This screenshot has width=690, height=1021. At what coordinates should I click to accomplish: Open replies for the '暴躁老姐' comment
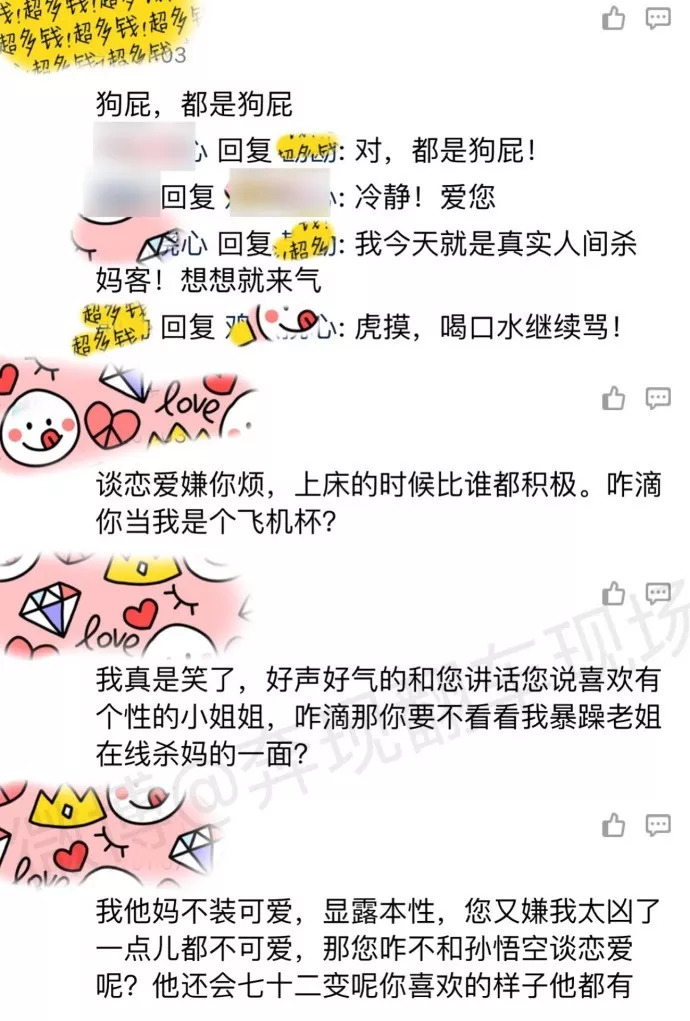click(658, 595)
